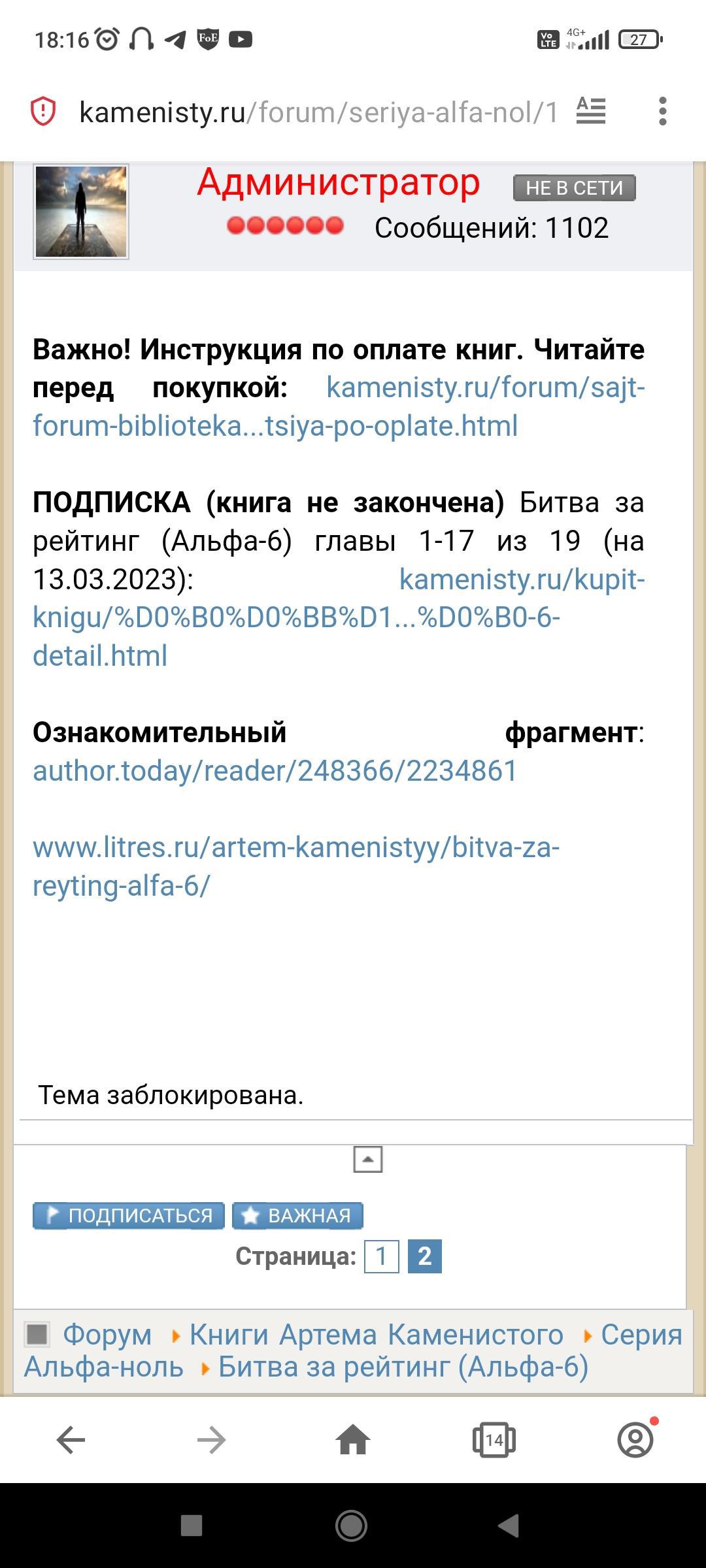Jump to top with the up arrow
706x1568 pixels.
[367, 1159]
